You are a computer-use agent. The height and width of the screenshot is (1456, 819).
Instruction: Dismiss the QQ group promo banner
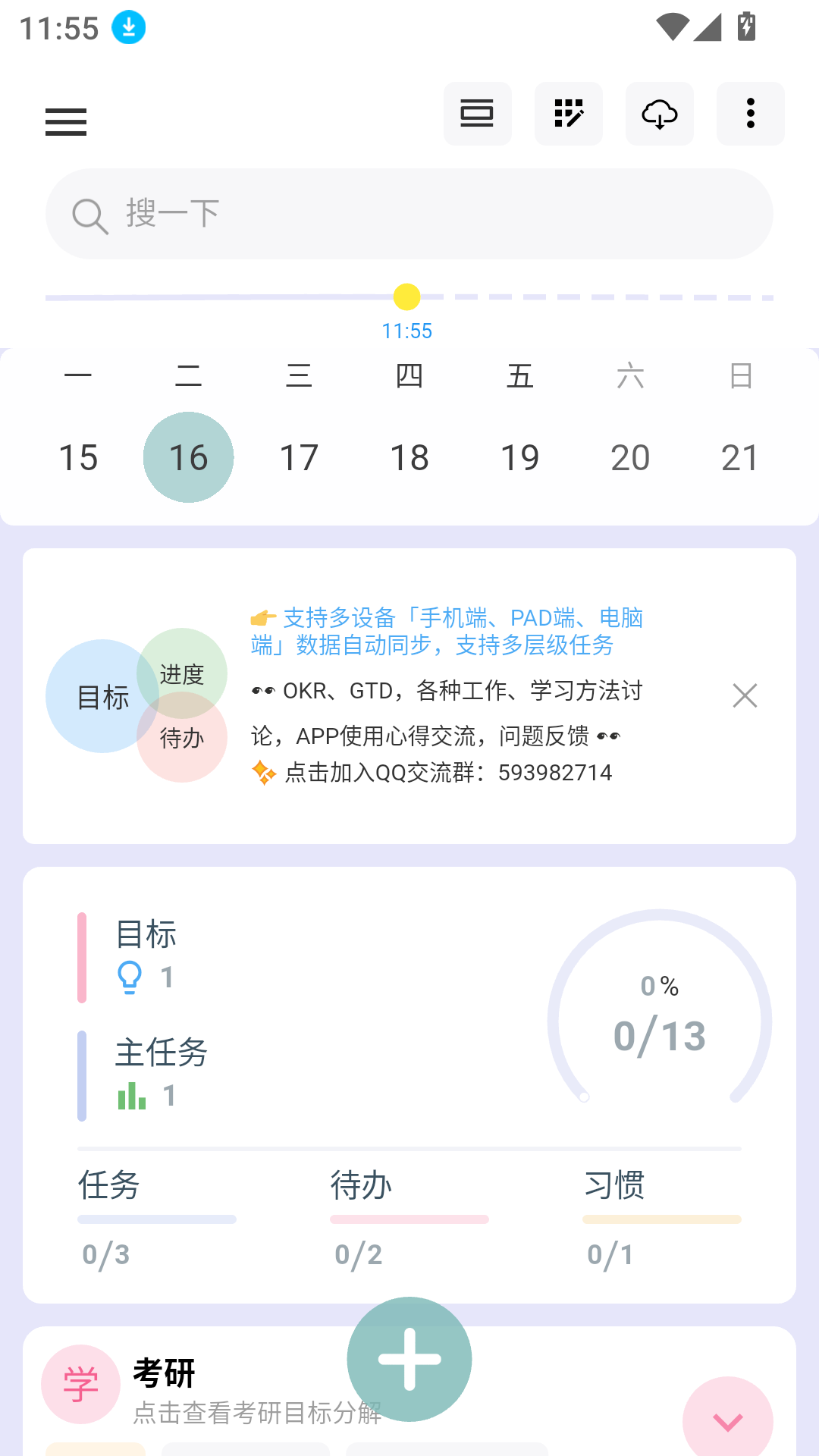tap(745, 695)
